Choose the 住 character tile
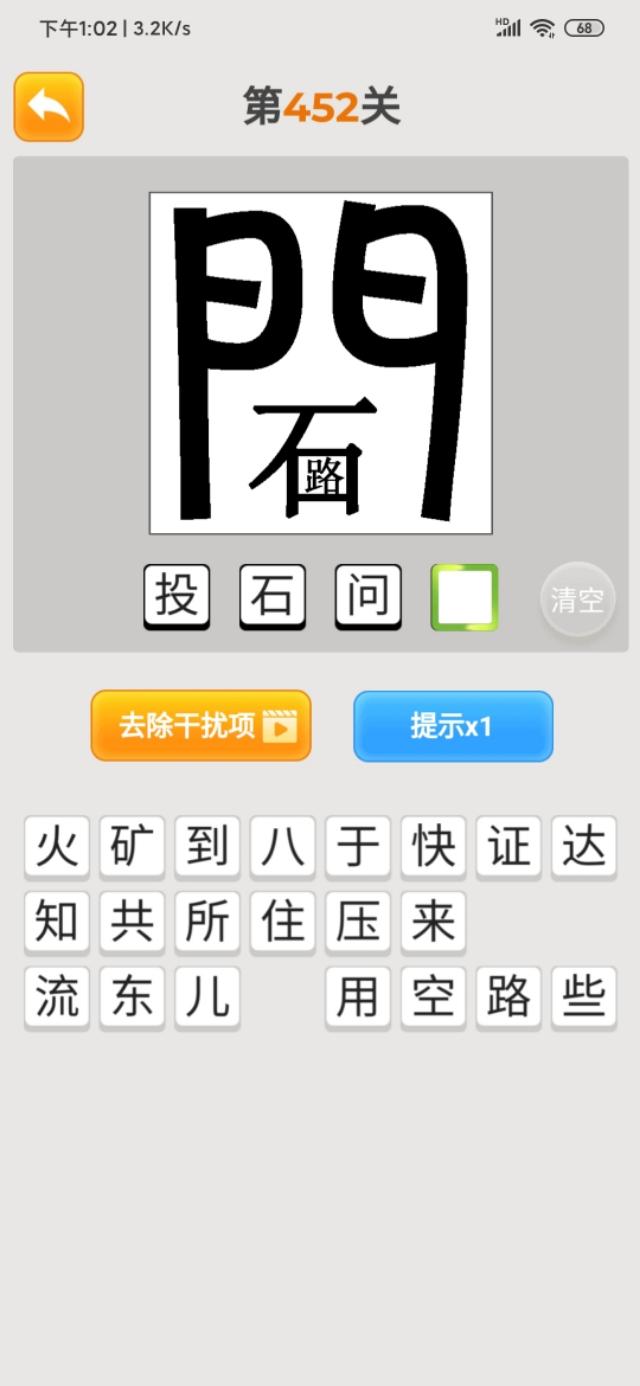This screenshot has height=1386, width=640. [283, 922]
